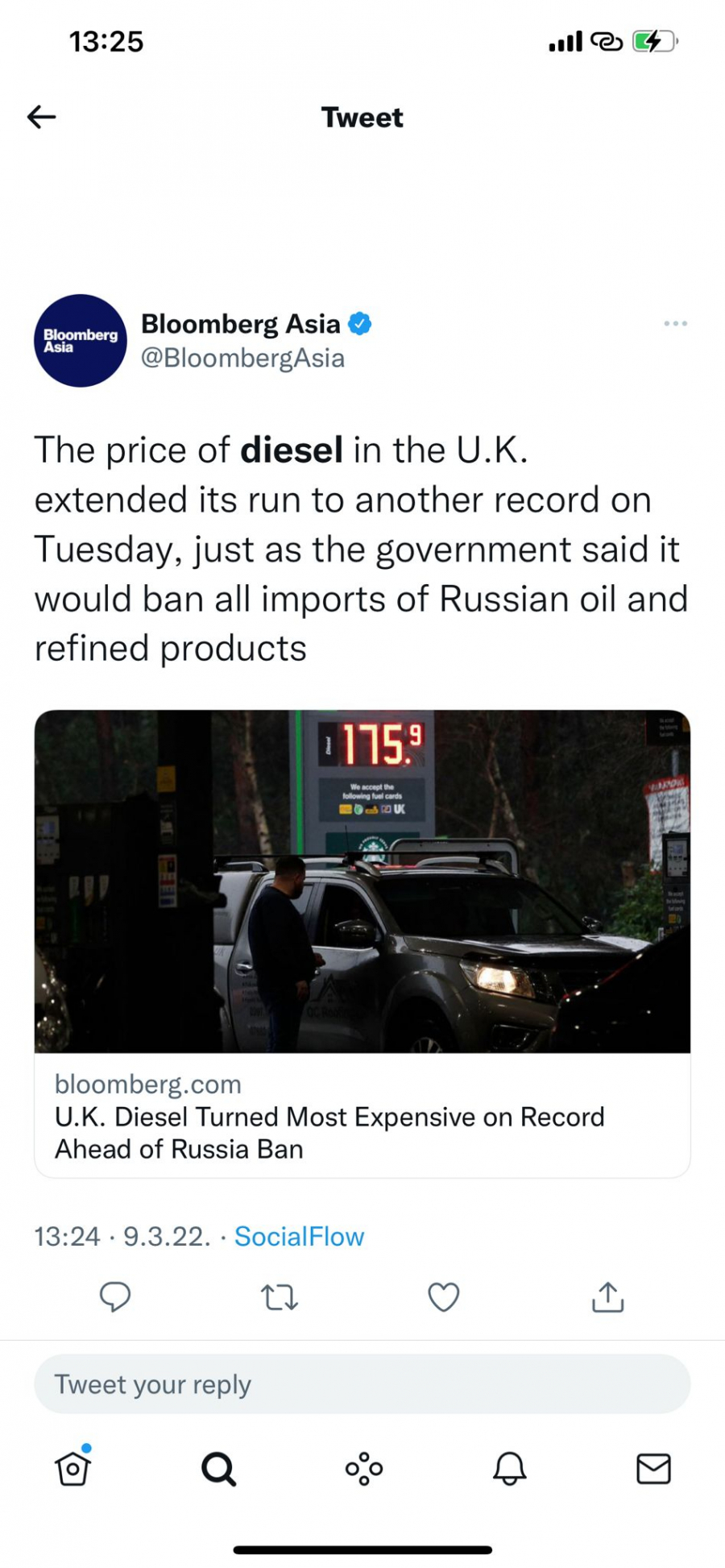The width and height of the screenshot is (725, 1568).
Task: Like the Bloomberg Asia tweet
Action: [443, 1297]
